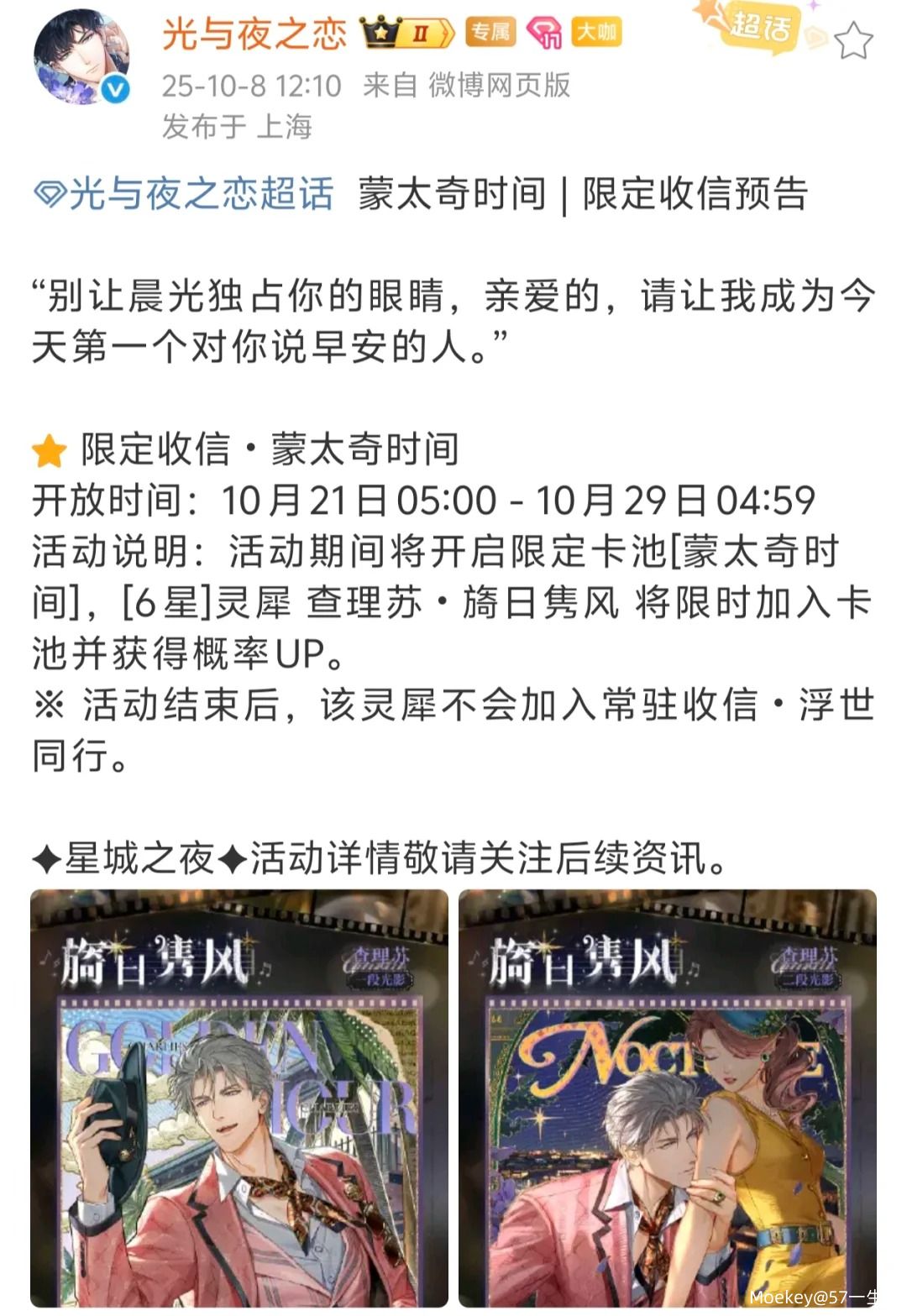
Task: Open the 光与夜之恋 profile avatar
Action: click(x=81, y=57)
